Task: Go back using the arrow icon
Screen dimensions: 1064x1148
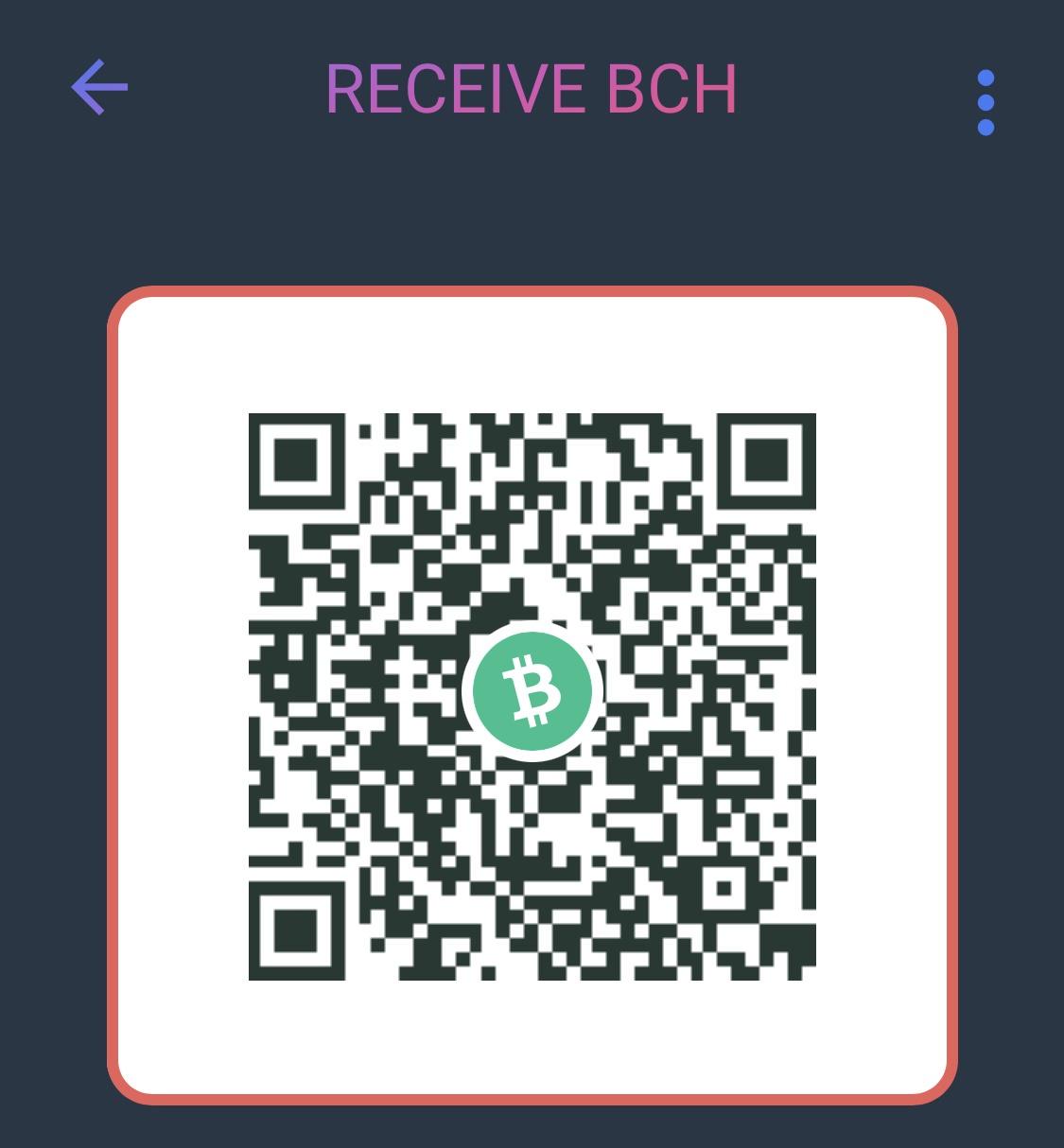Action: (99, 88)
